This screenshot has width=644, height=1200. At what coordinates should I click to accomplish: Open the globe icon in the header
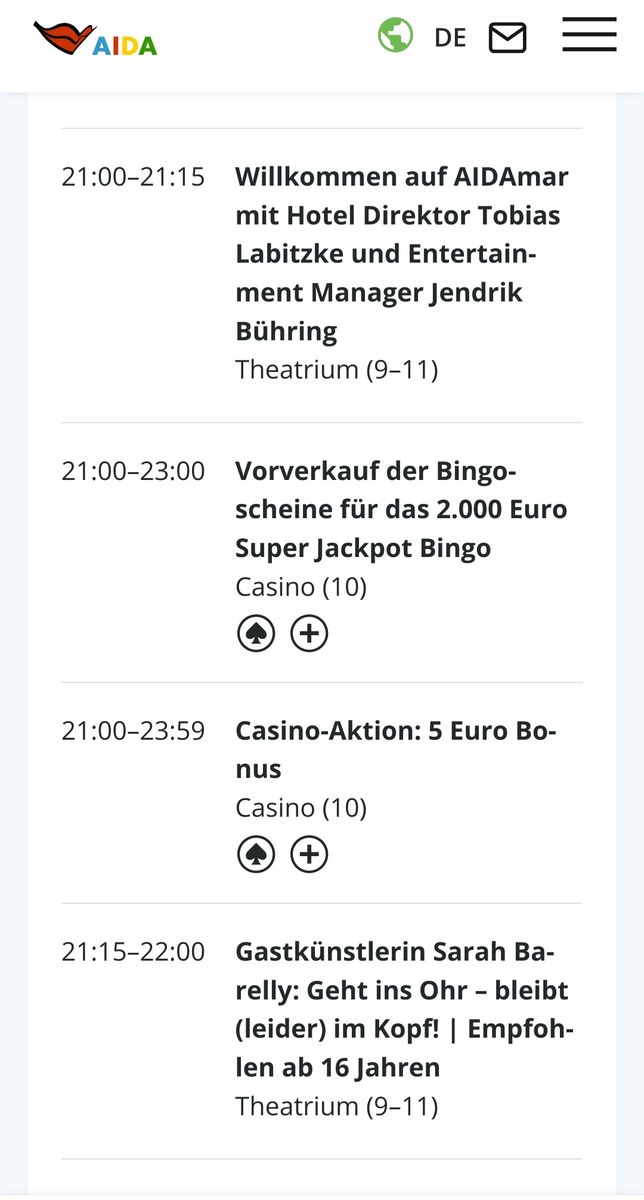point(395,36)
